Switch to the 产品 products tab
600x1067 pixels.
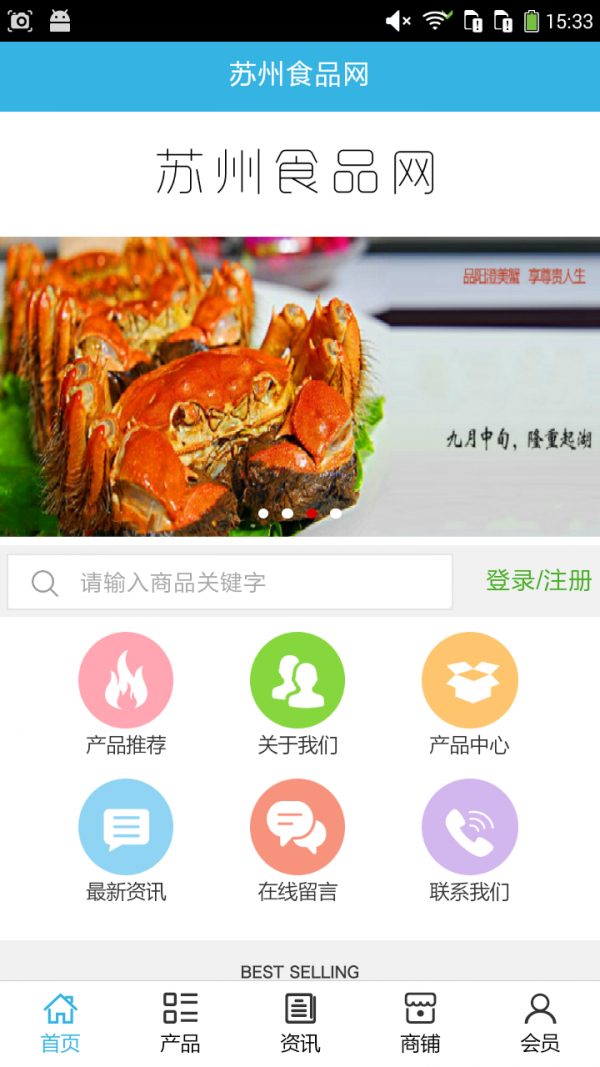[180, 1023]
